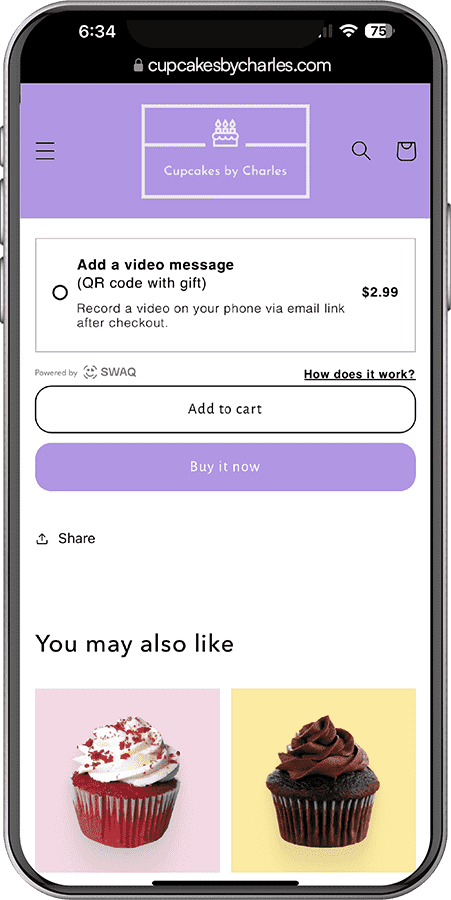This screenshot has width=451, height=900.
Task: Open the hamburger menu
Action: [x=45, y=152]
